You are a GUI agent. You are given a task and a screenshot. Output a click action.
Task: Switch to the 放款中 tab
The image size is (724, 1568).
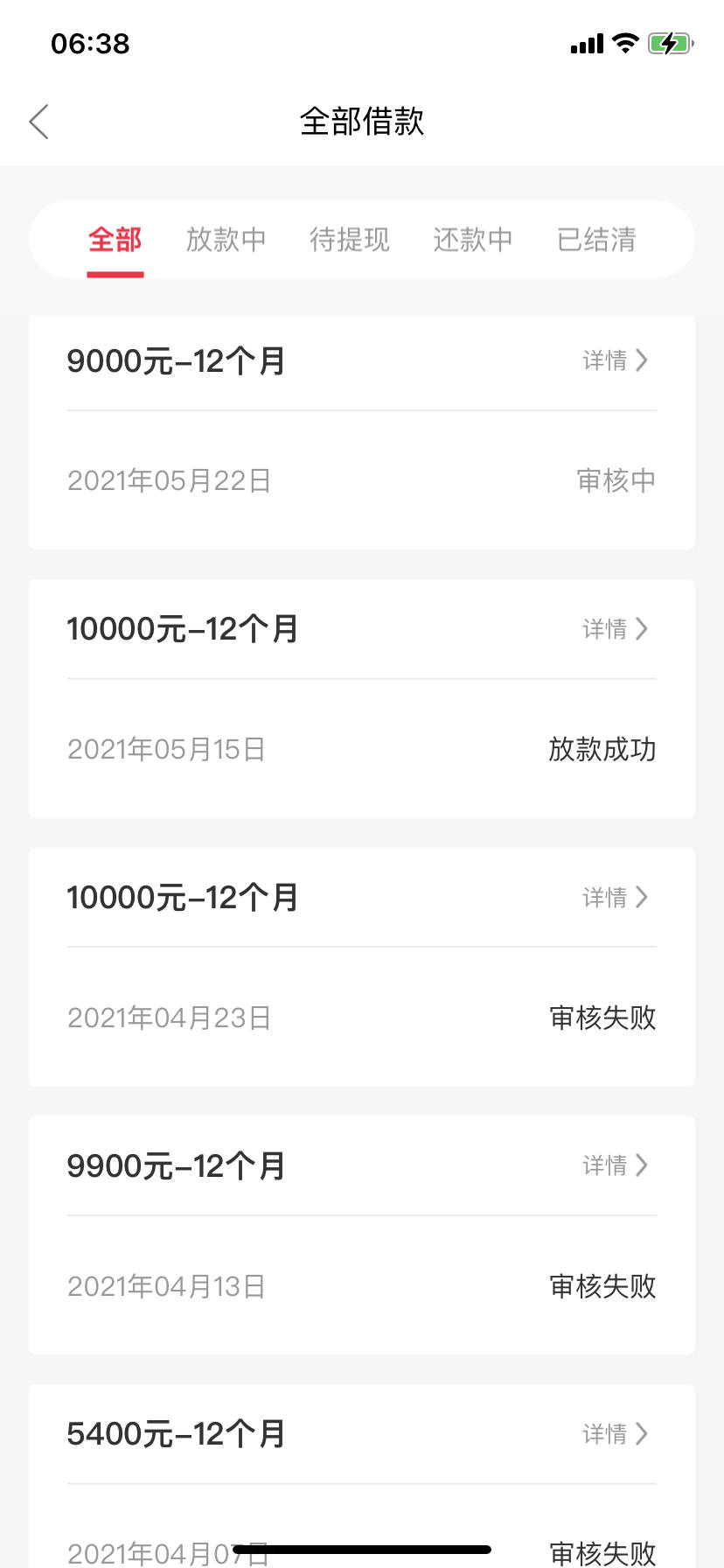[x=226, y=239]
